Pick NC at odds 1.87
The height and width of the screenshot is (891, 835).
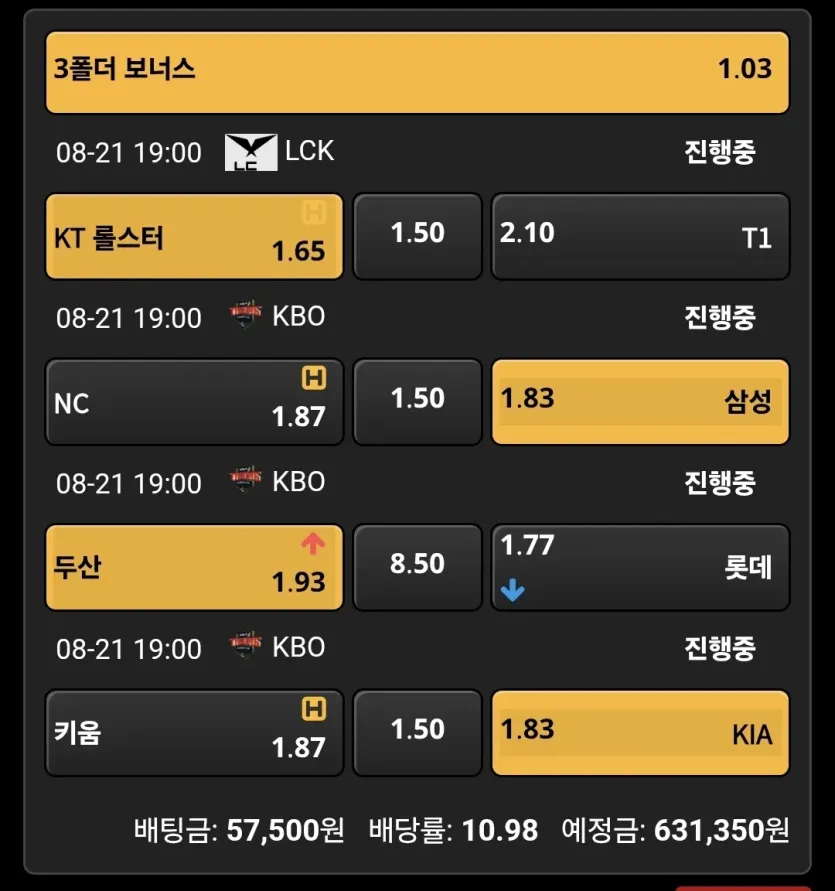194,402
